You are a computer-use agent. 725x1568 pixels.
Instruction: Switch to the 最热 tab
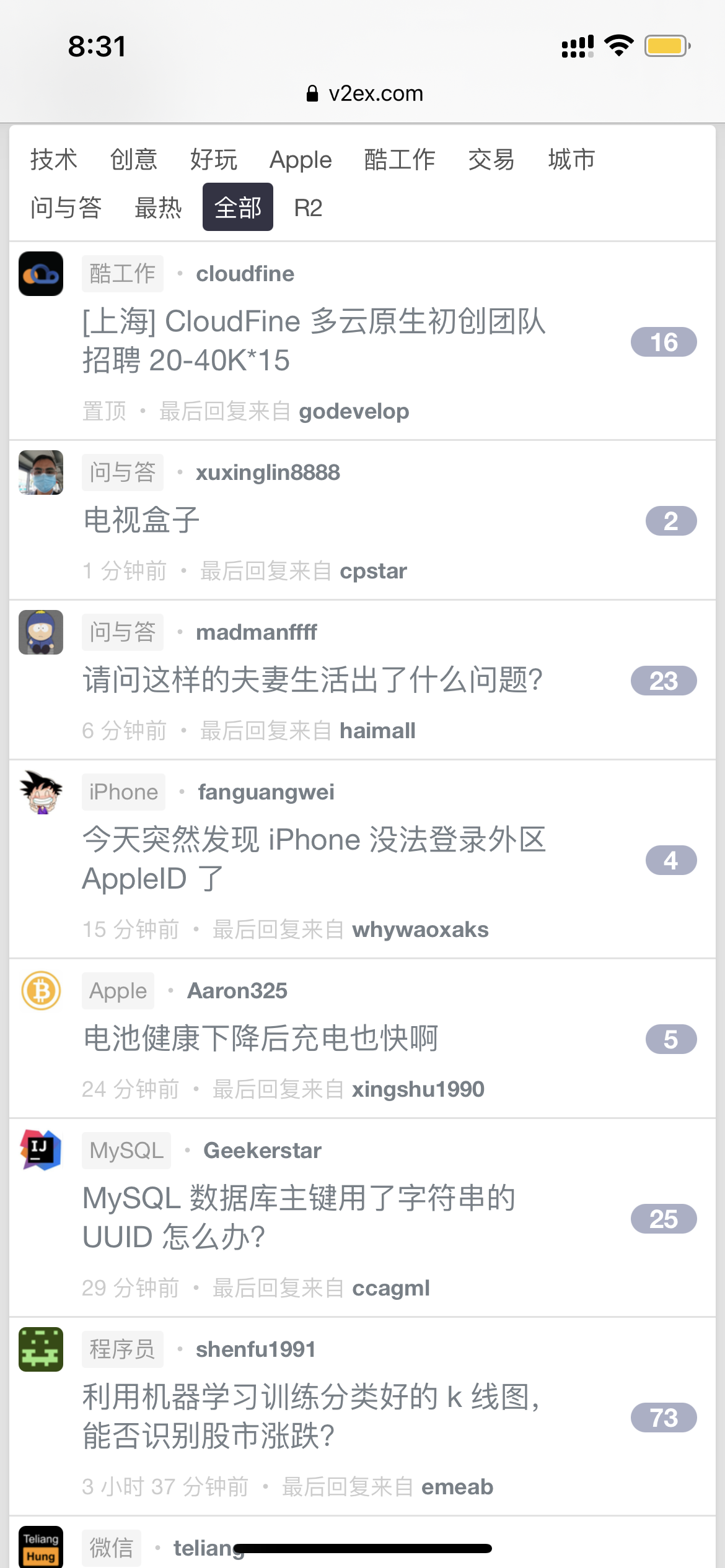158,207
